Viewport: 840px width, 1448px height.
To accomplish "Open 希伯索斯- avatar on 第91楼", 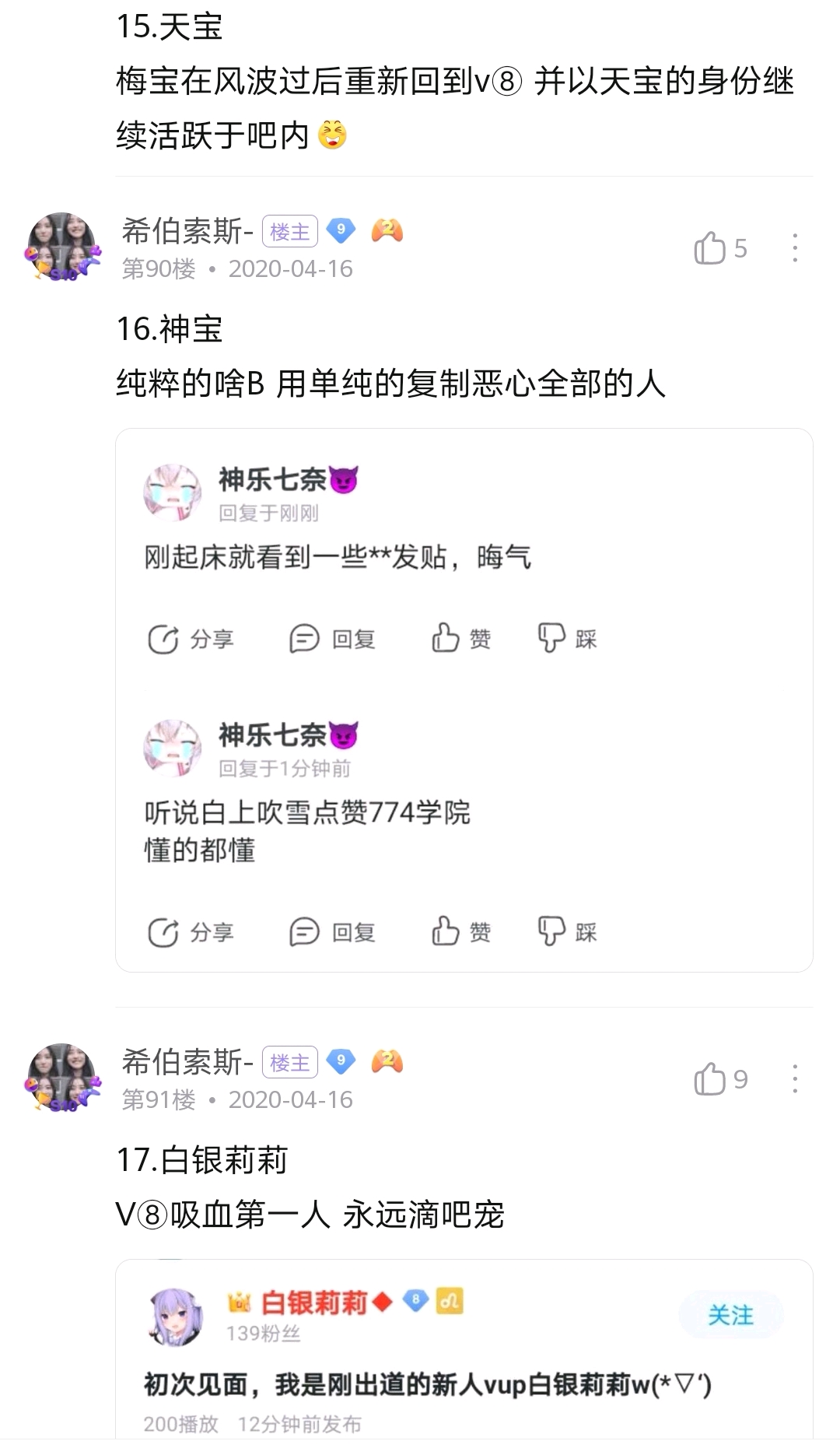I will coord(63,1078).
